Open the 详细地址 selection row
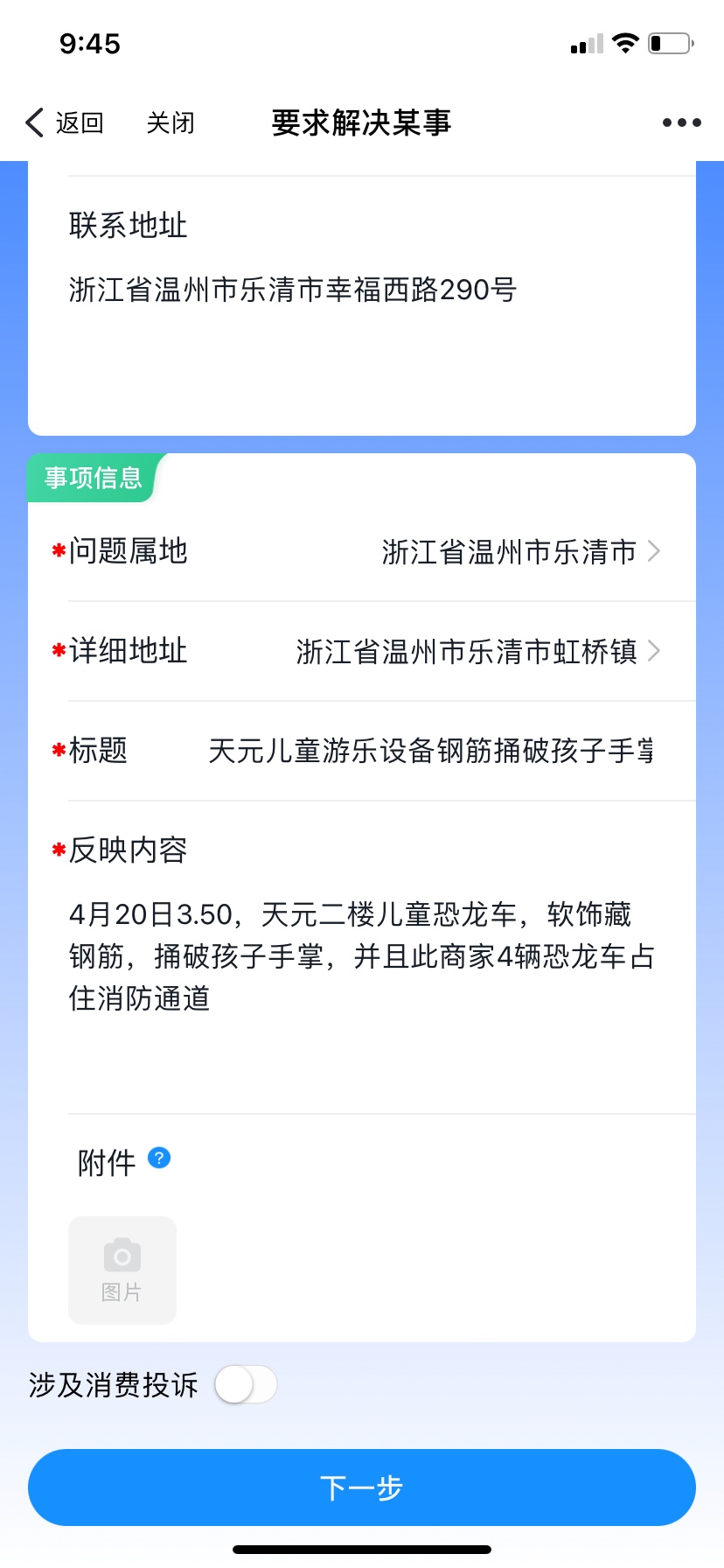This screenshot has height=1568, width=724. [x=362, y=651]
